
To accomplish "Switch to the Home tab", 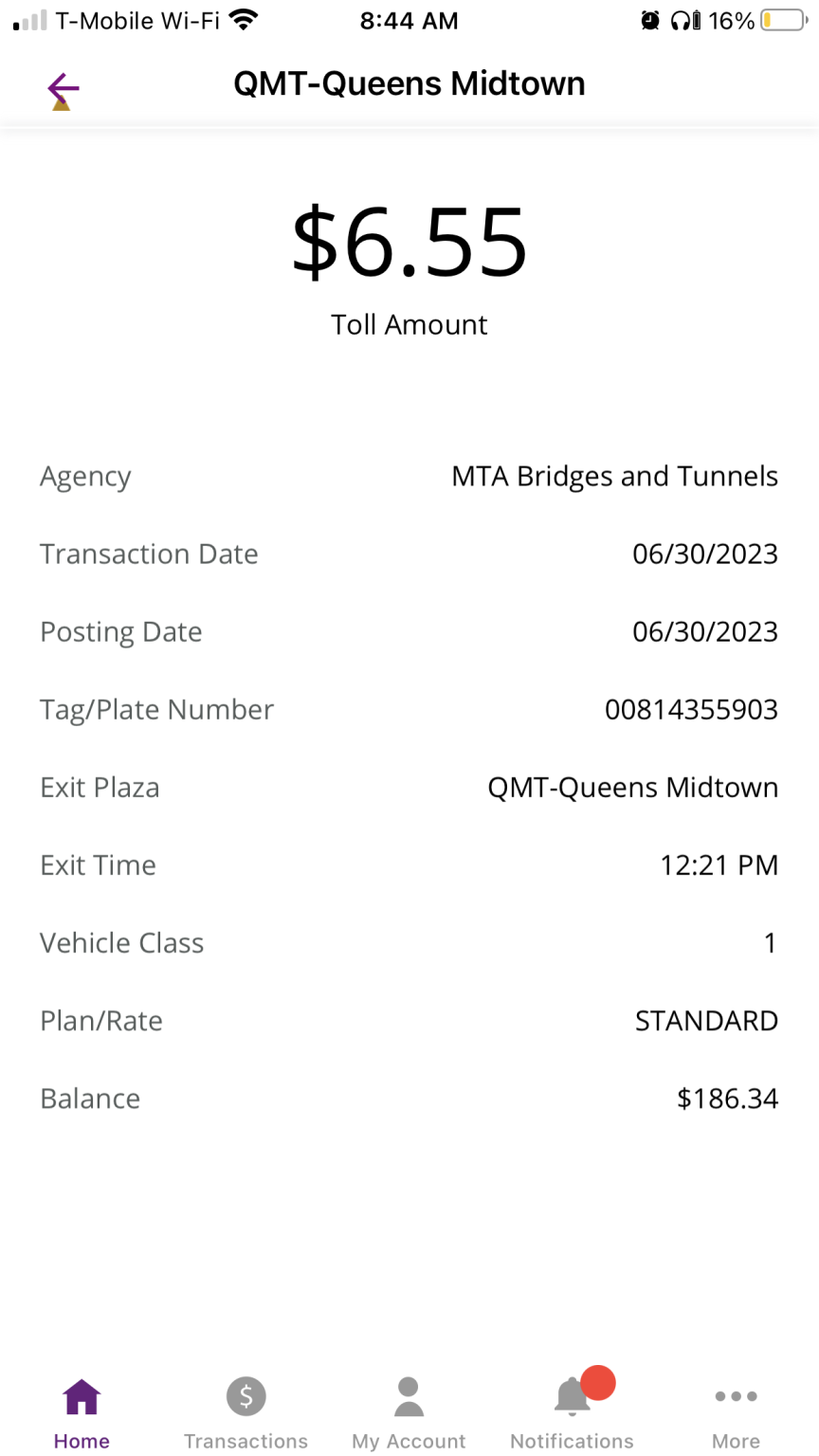I will coord(82,1414).
